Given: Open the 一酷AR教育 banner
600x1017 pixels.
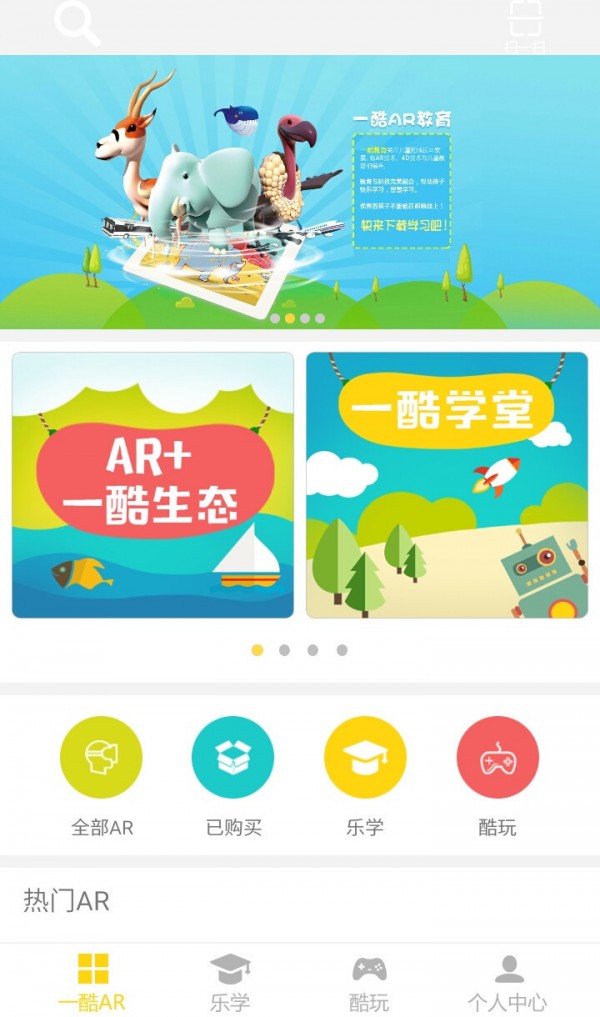Looking at the screenshot, I should [x=300, y=192].
